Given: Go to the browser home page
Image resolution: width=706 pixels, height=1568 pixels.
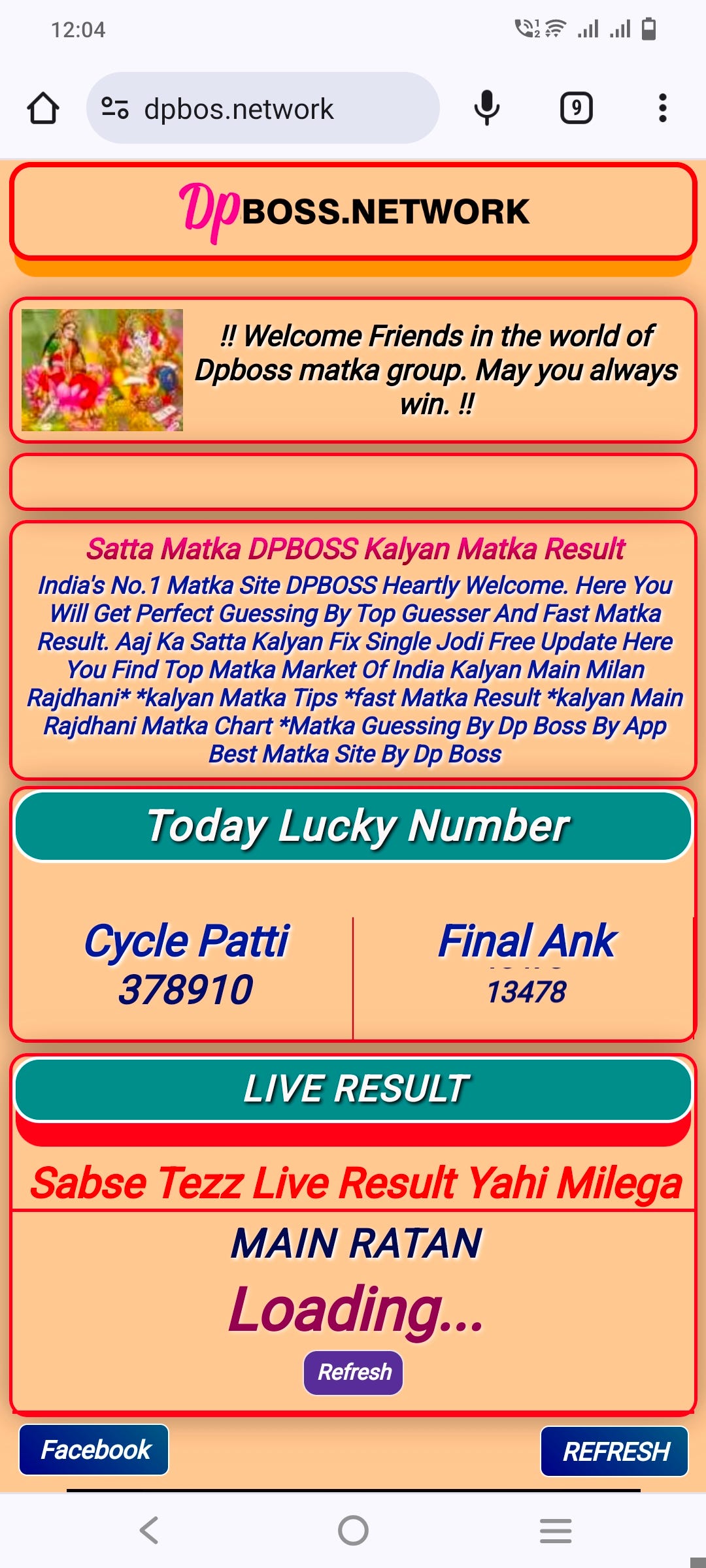Looking at the screenshot, I should pos(43,108).
